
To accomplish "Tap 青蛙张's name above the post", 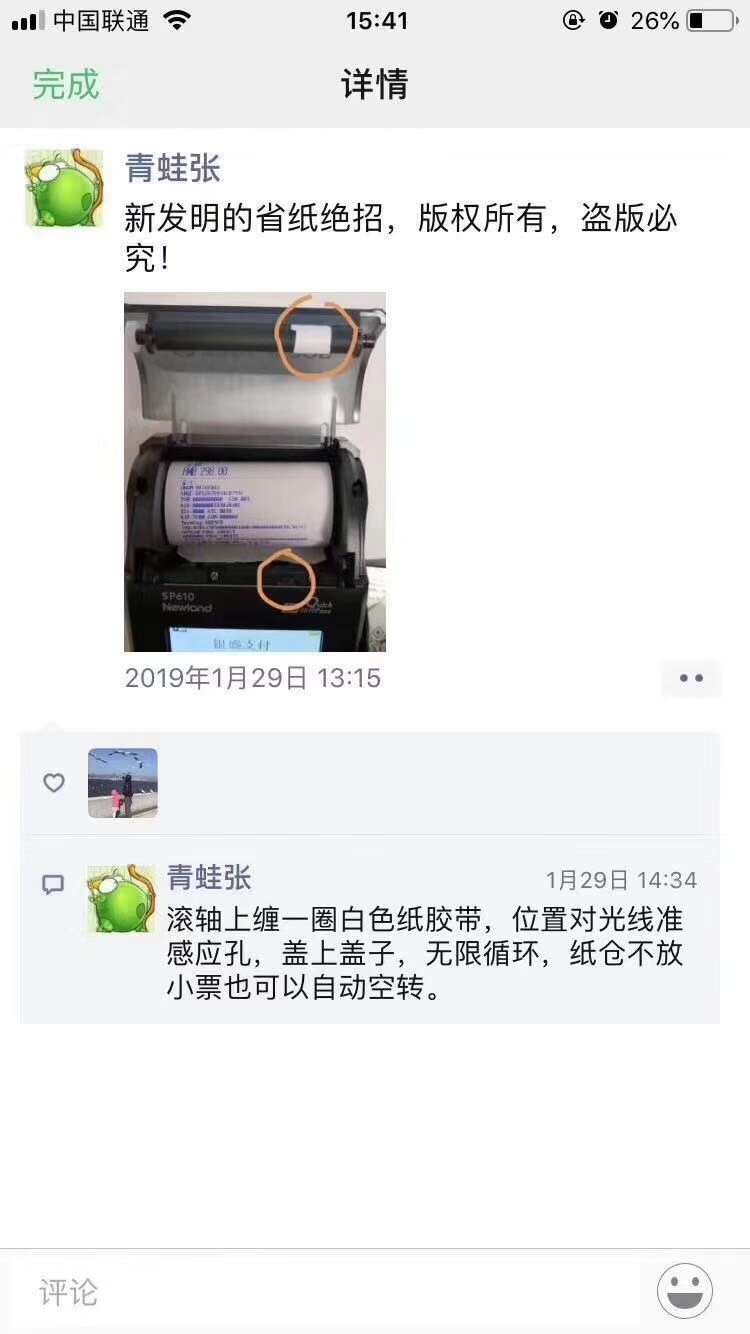I will [x=173, y=168].
